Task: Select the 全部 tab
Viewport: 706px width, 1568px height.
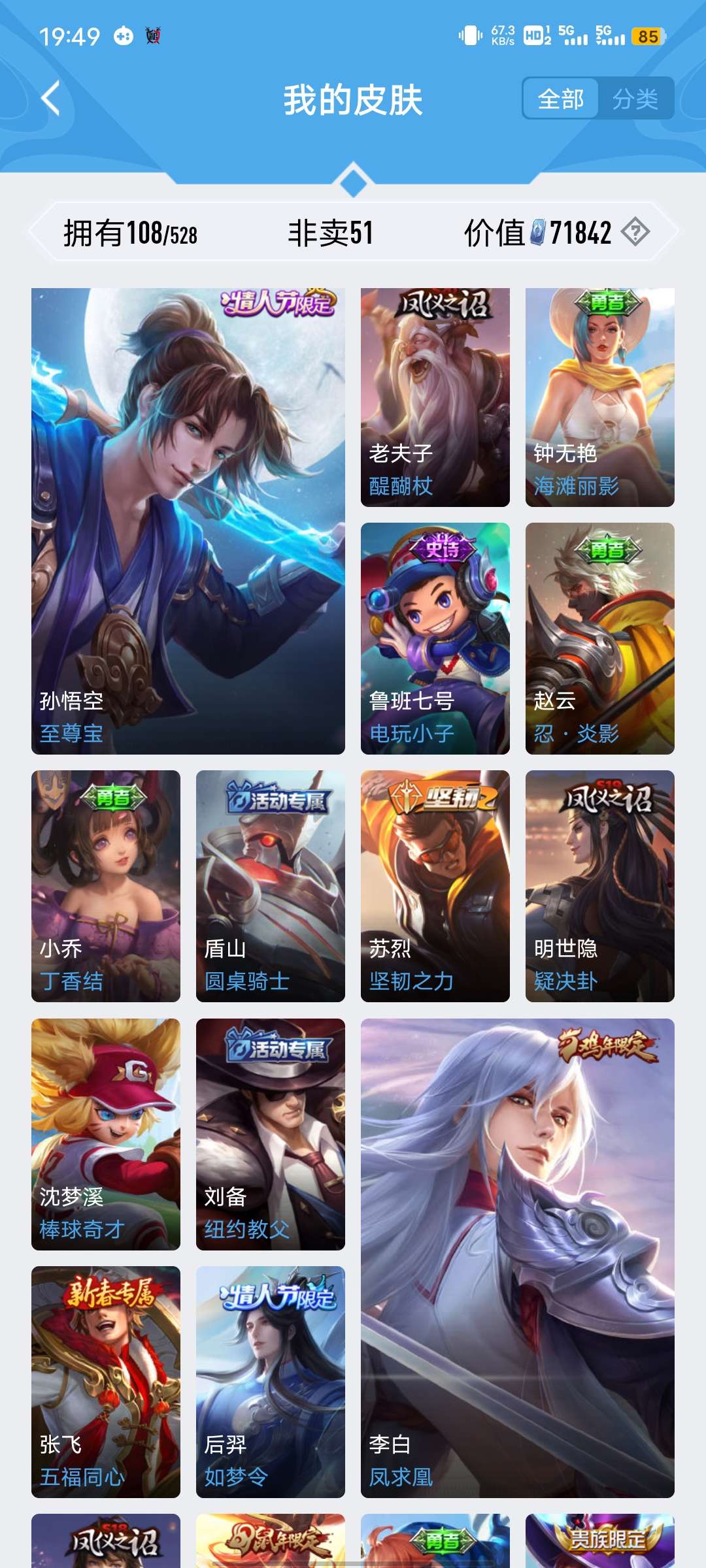Action: (x=561, y=99)
